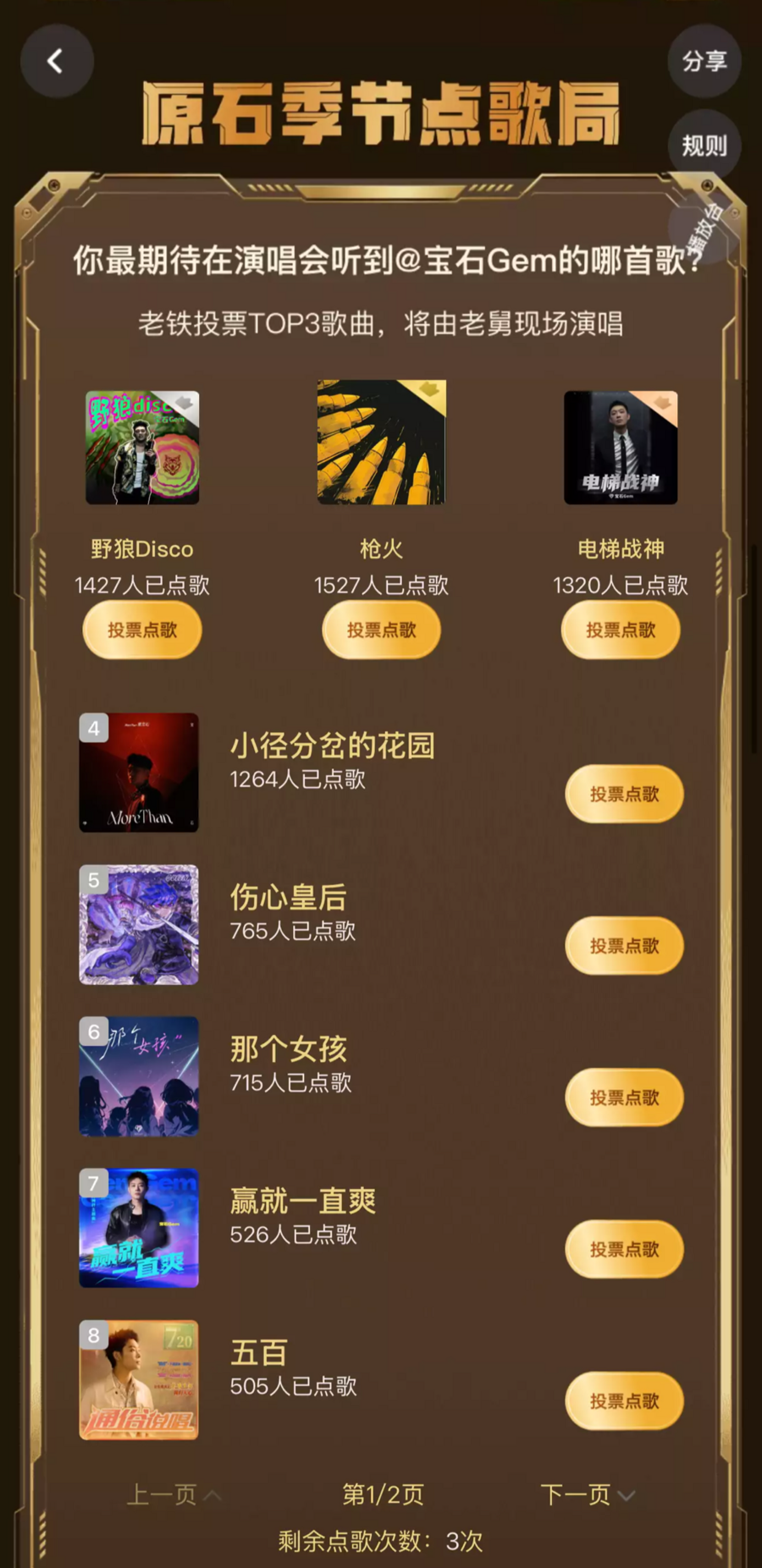Go back using the top arrow

[57, 61]
